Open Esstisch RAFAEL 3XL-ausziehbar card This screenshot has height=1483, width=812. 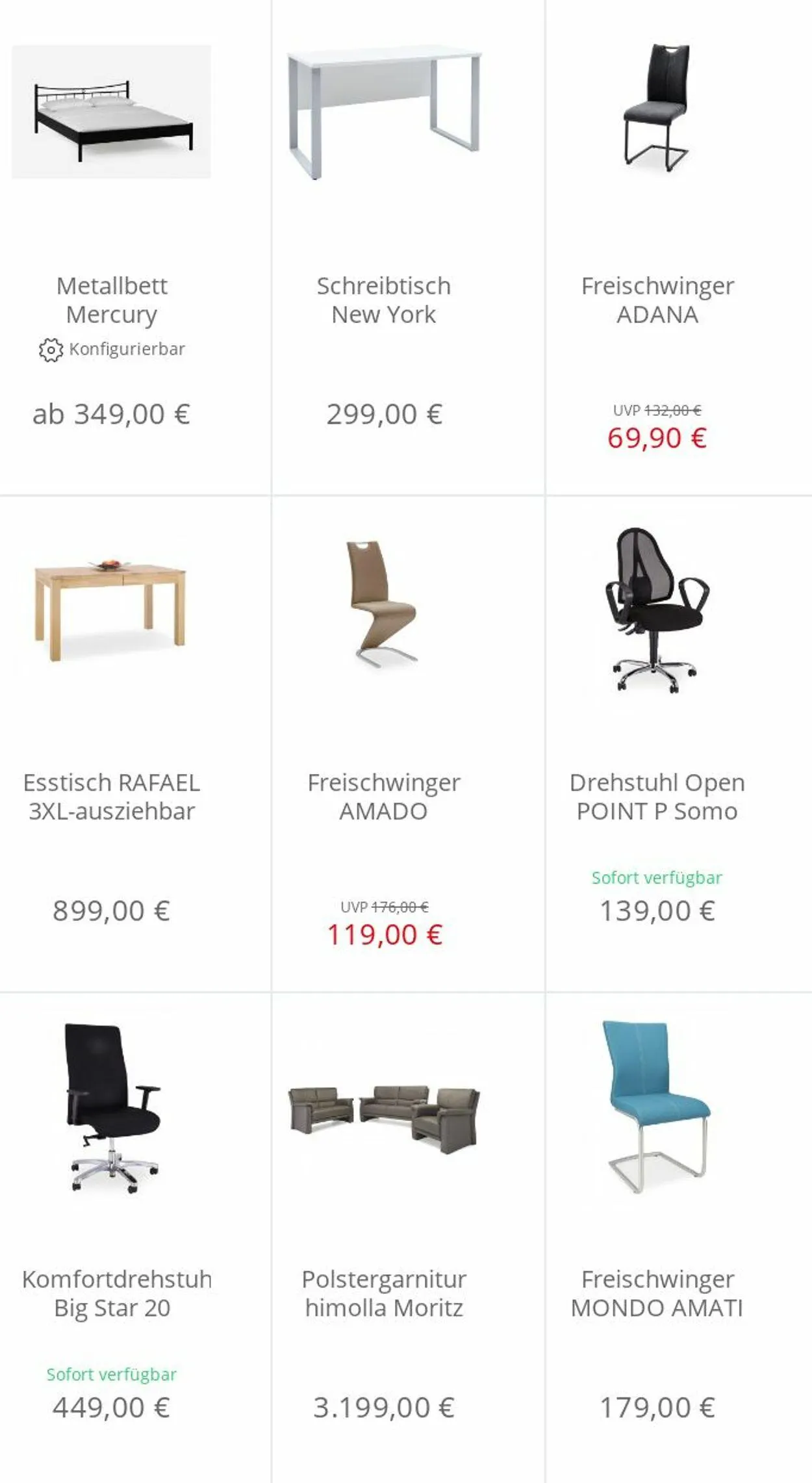click(111, 796)
